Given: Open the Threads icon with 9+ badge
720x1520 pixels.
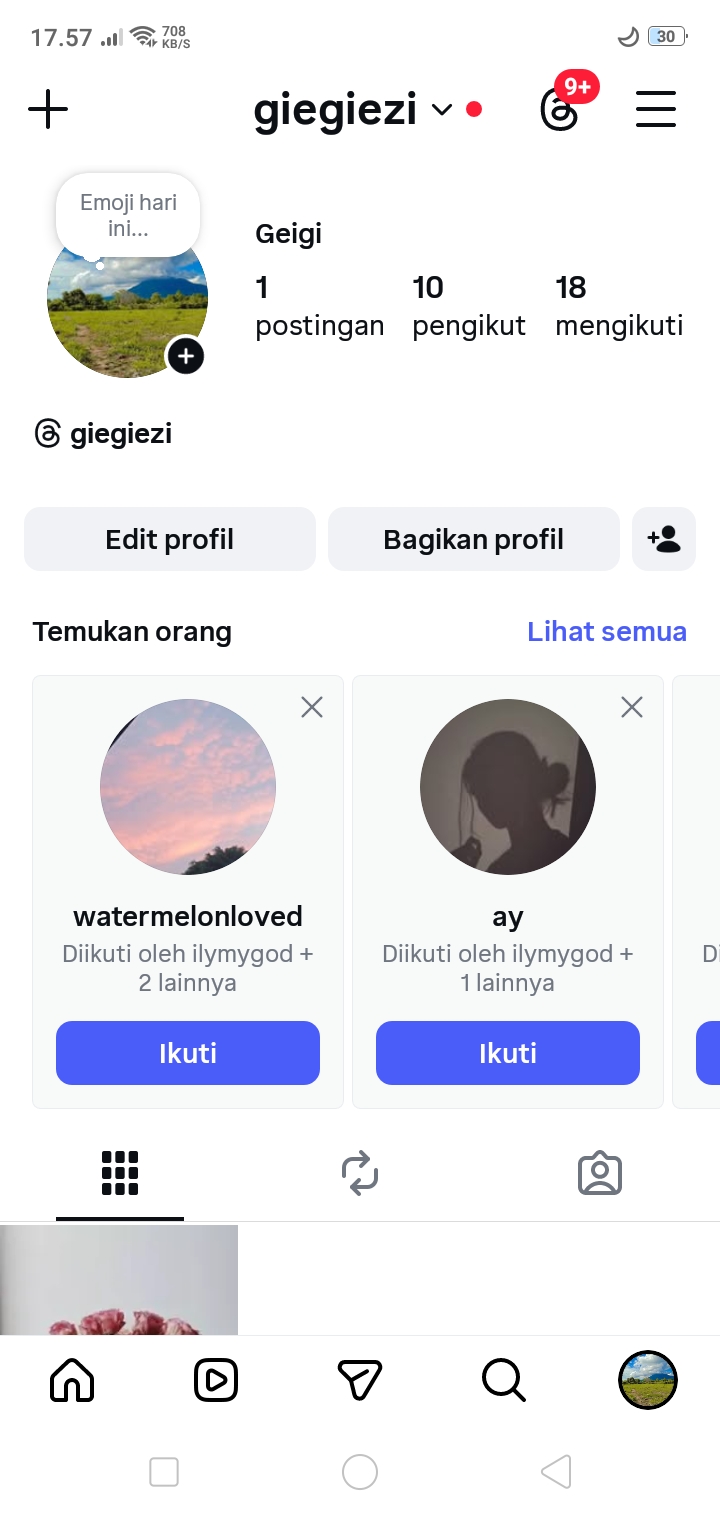Looking at the screenshot, I should click(560, 109).
